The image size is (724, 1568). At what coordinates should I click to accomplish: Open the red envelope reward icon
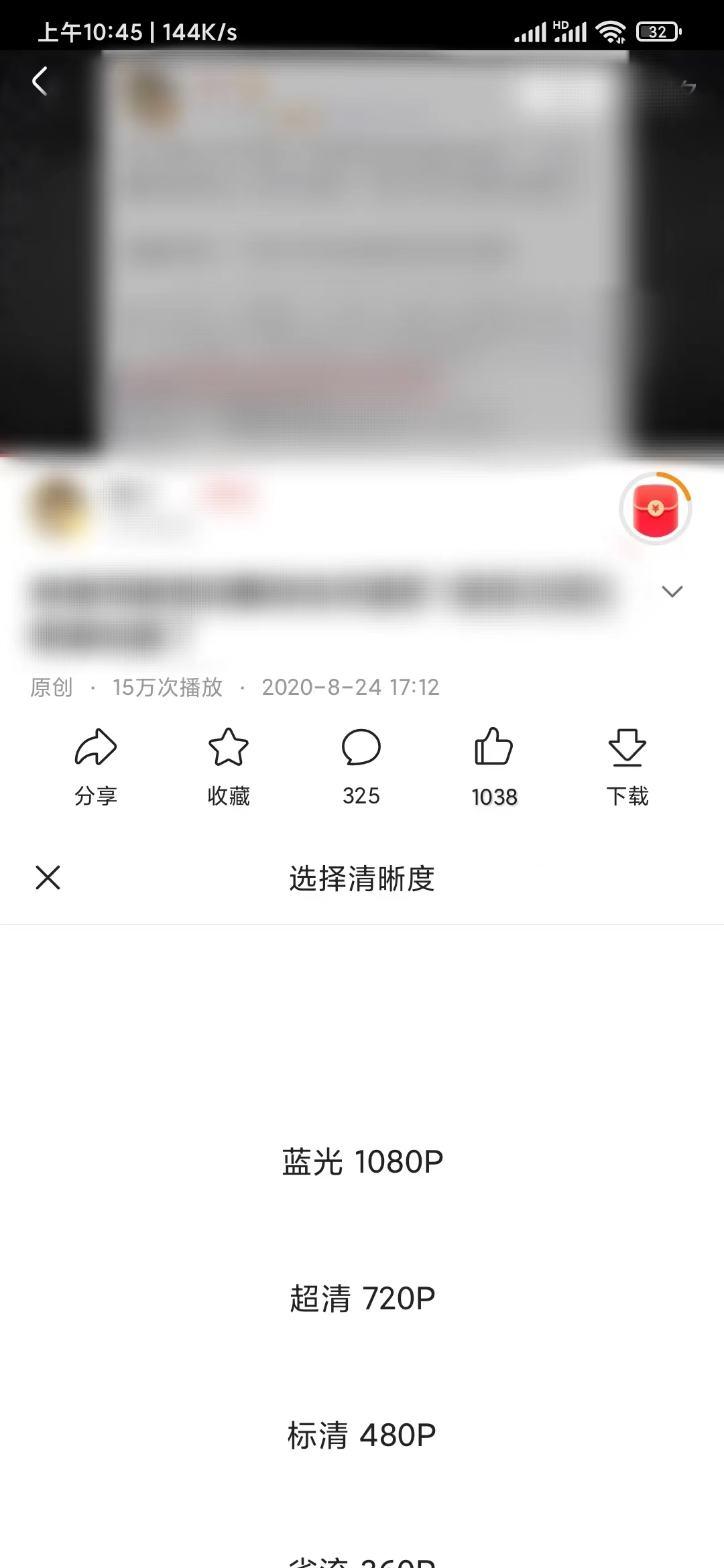655,508
